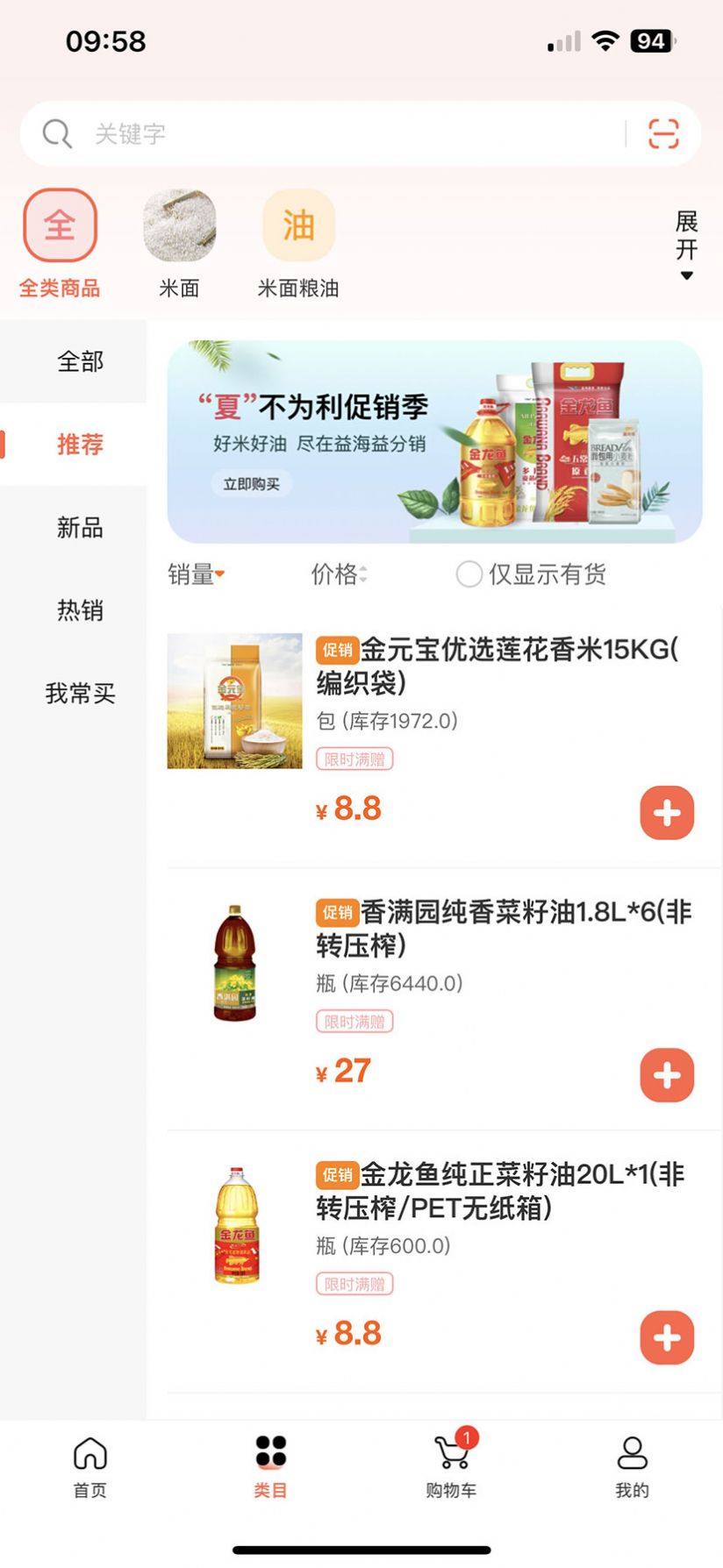
Task: Open the barcode scanner icon in search bar
Action: [x=664, y=133]
